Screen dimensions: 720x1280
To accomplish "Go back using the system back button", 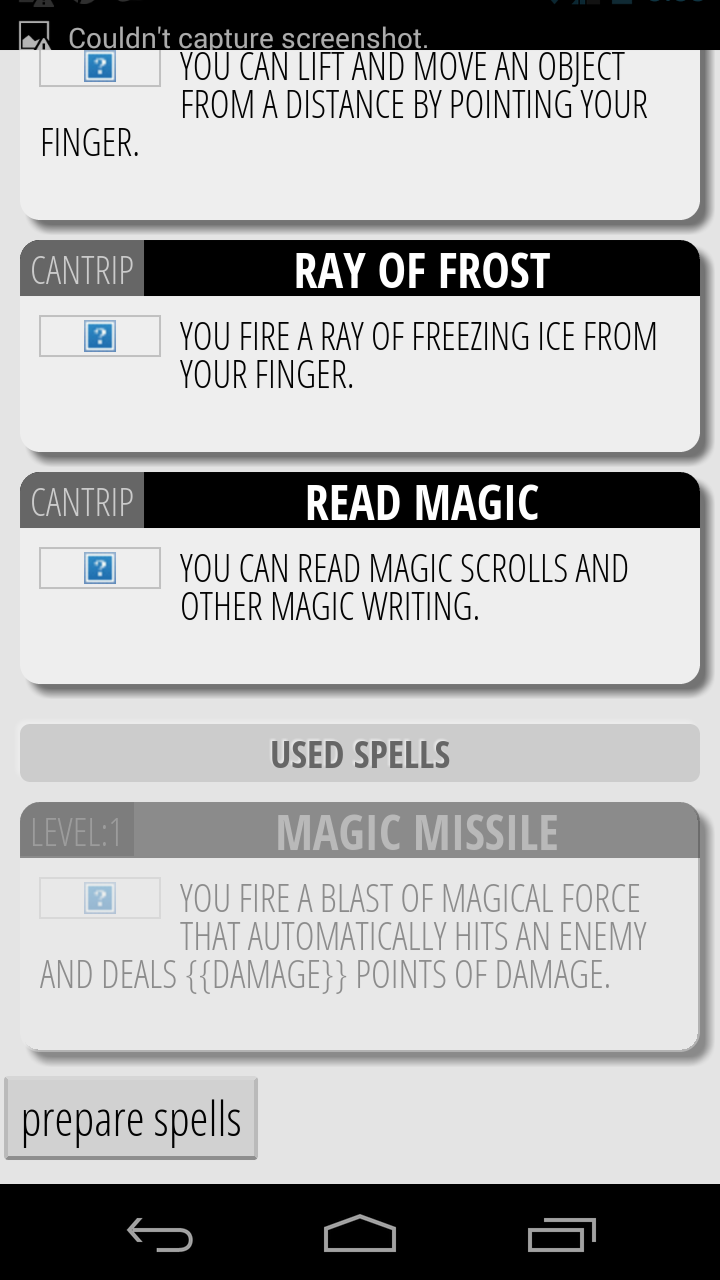I will click(160, 1234).
